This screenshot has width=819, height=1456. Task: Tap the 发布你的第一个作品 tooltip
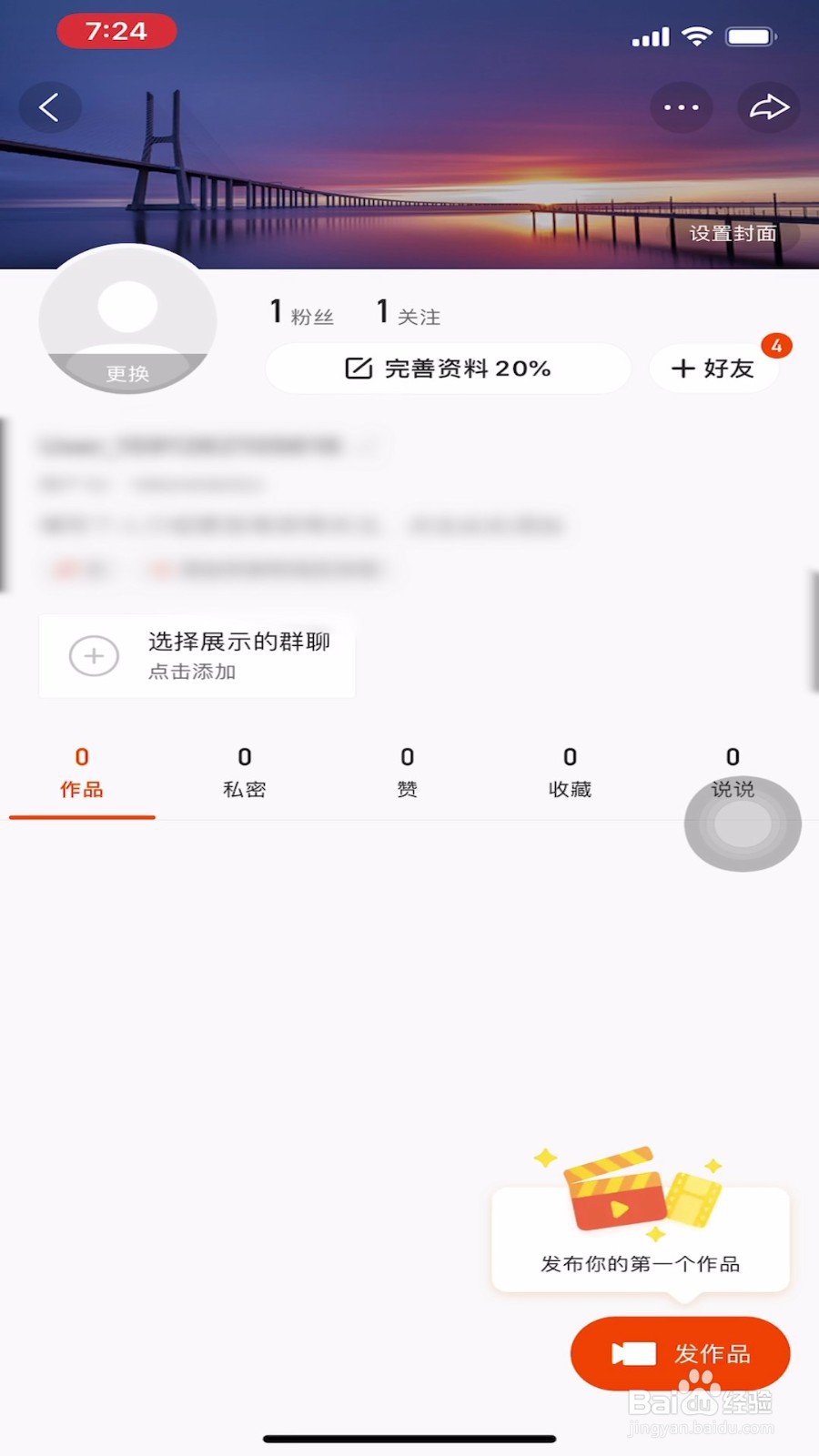pos(640,1263)
